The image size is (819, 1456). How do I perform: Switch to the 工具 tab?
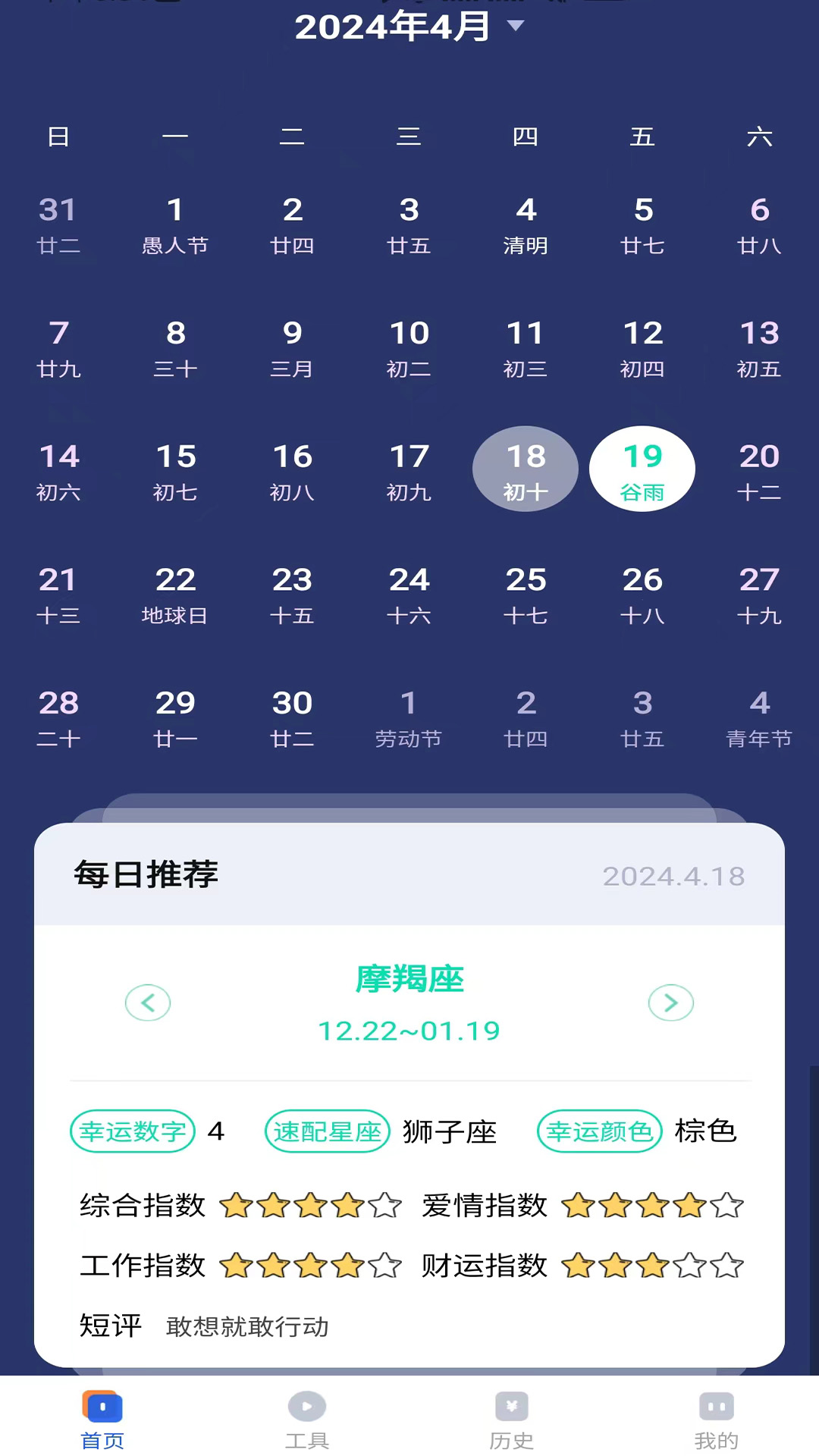307,1420
